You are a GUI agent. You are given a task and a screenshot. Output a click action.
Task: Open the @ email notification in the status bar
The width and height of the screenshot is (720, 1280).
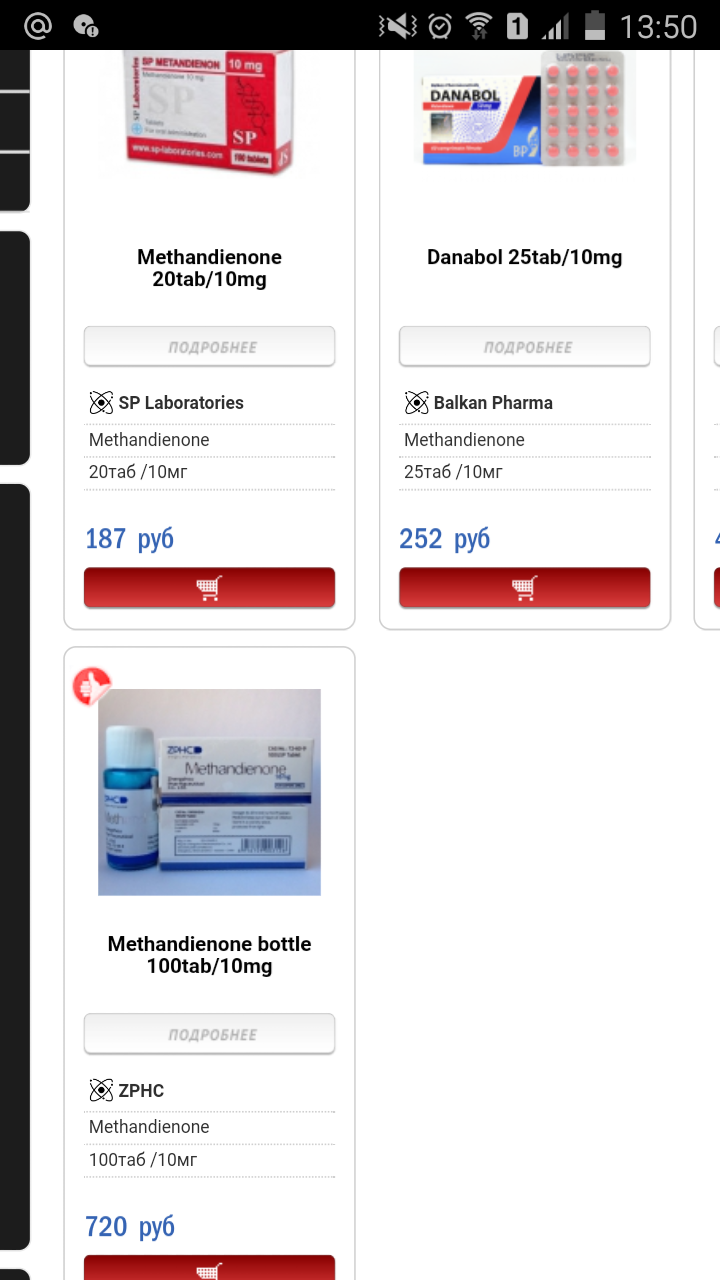(37, 24)
